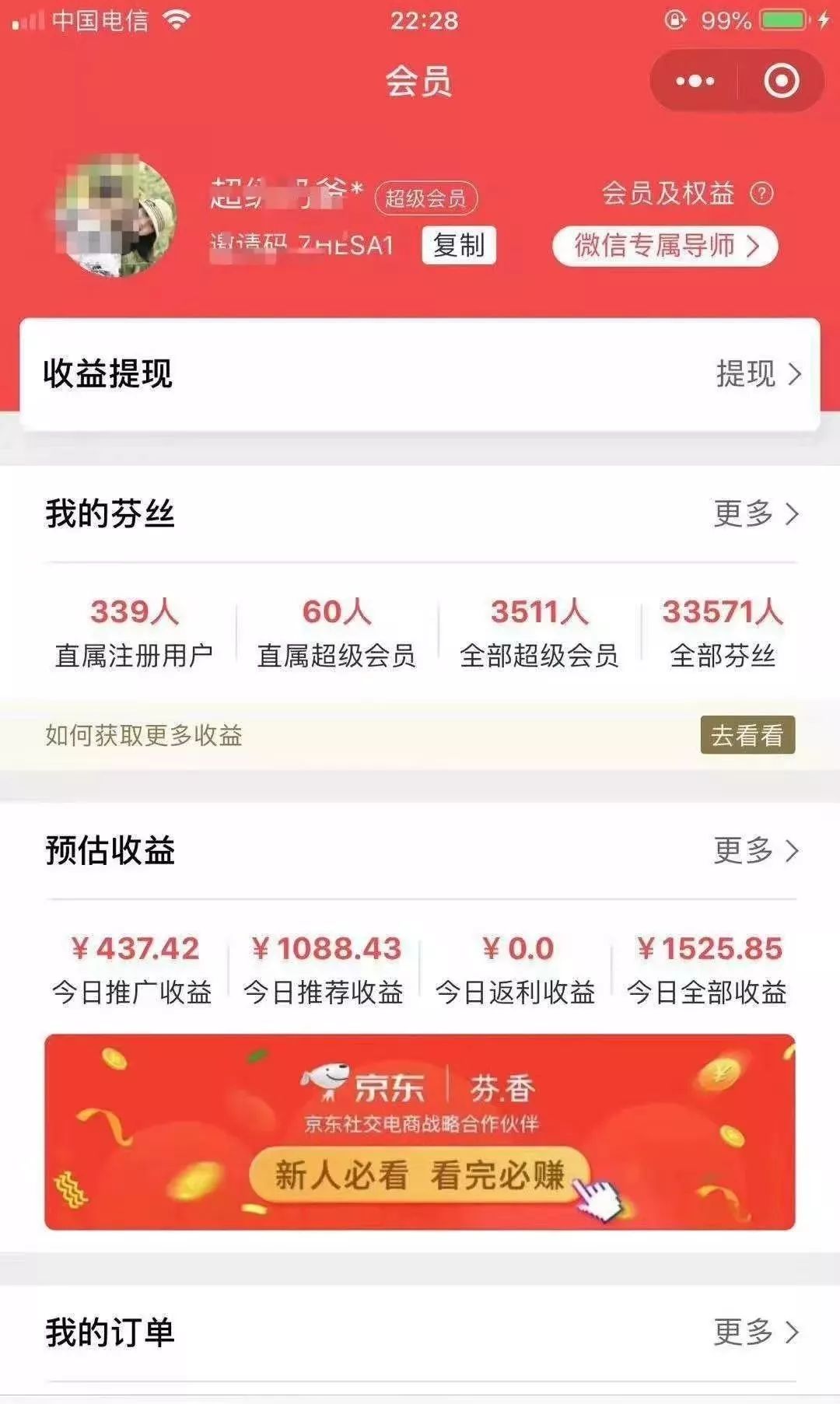This screenshot has height=1404, width=840.
Task: Tap 提现 to withdraw earnings
Action: pos(758,374)
